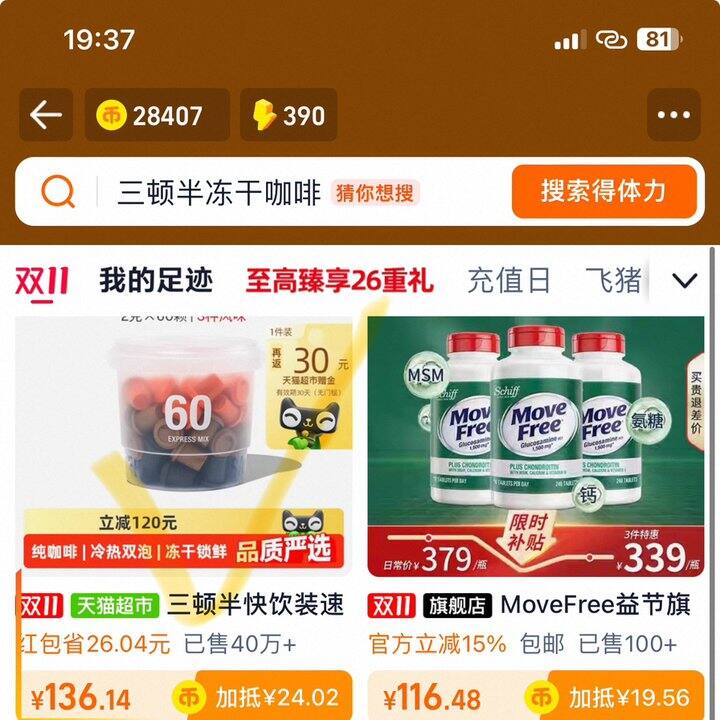720x720 pixels.
Task: Tap the 搜索得体力 button
Action: click(603, 191)
